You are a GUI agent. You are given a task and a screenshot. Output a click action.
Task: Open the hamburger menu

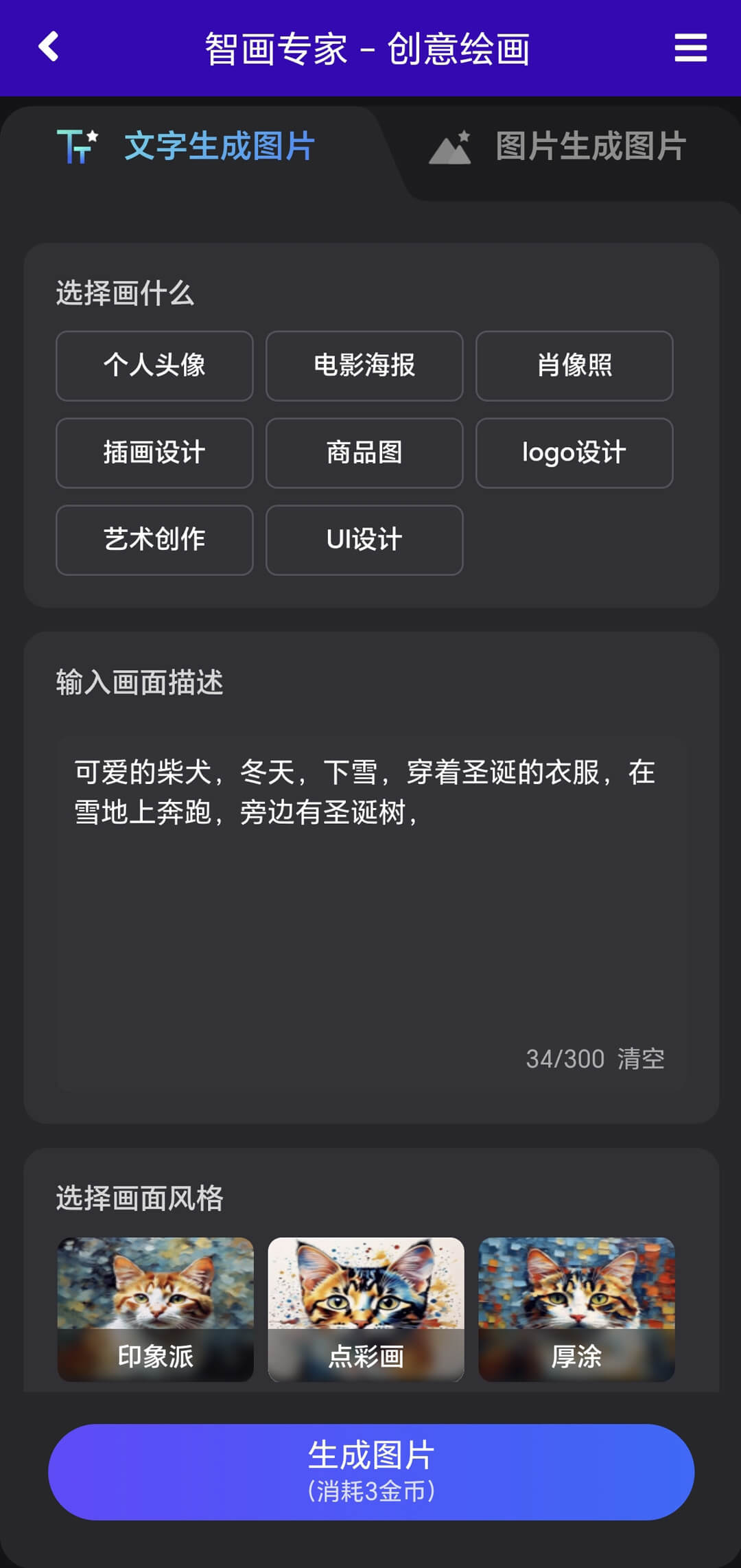690,48
